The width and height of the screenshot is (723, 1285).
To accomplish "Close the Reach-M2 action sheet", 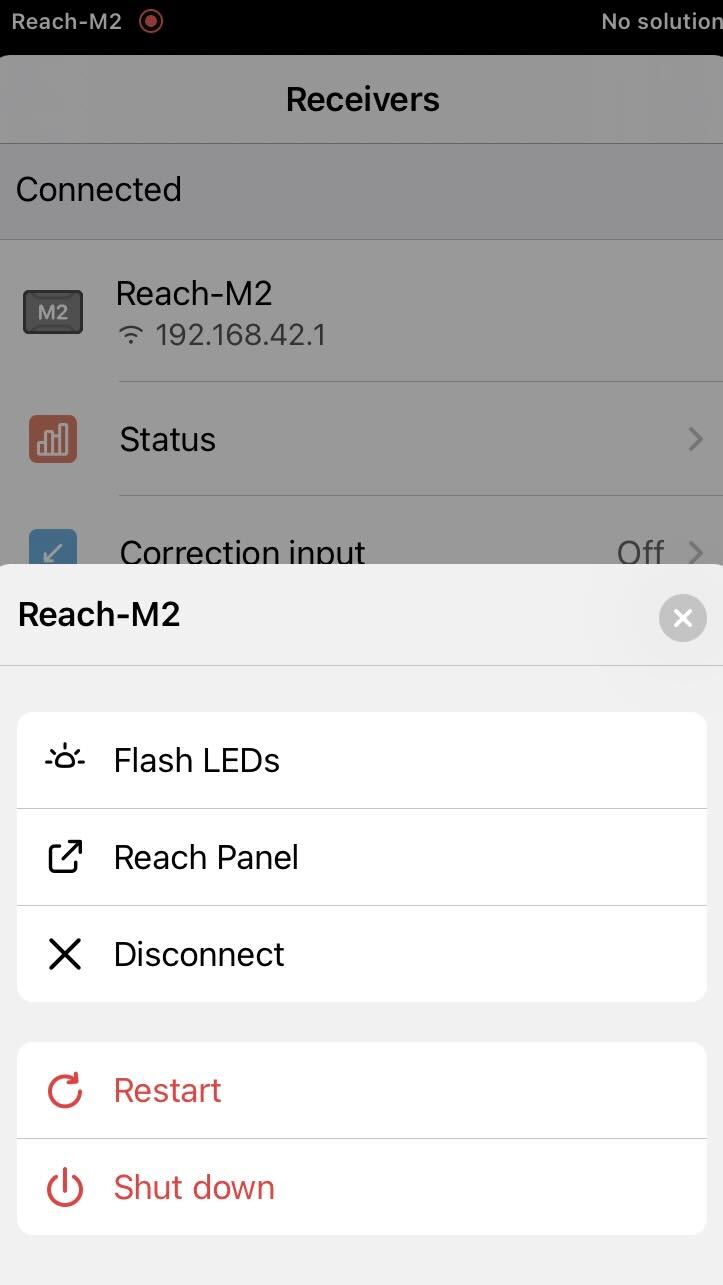I will pyautogui.click(x=682, y=618).
